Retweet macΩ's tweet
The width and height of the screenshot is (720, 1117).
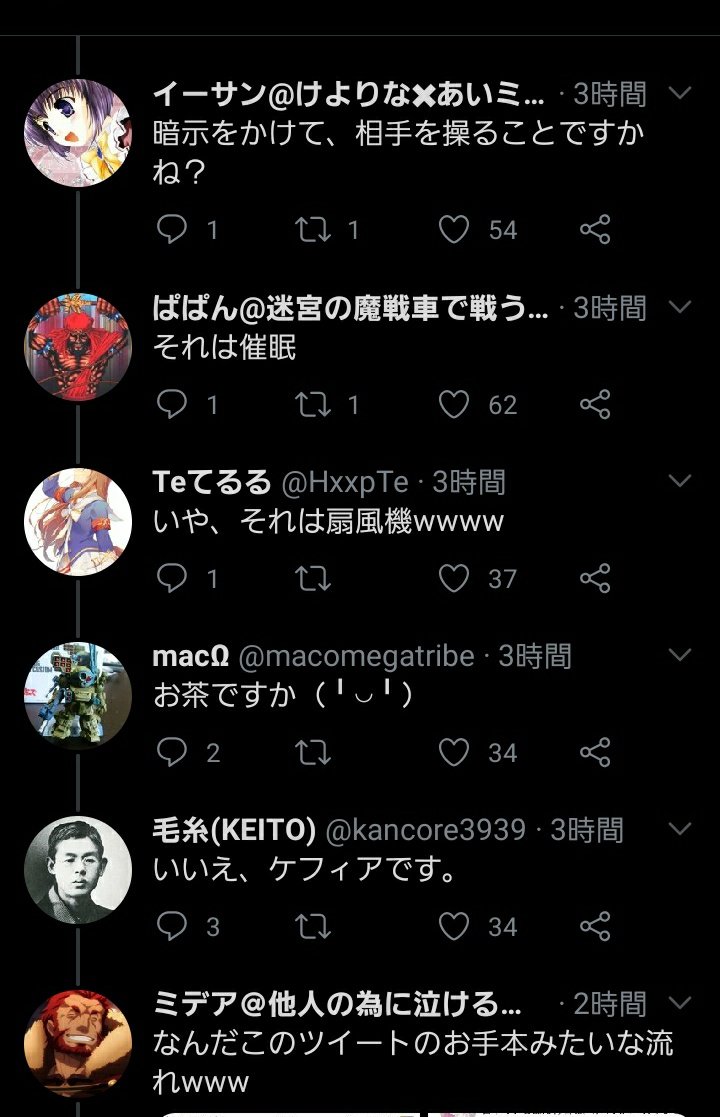tap(314, 752)
